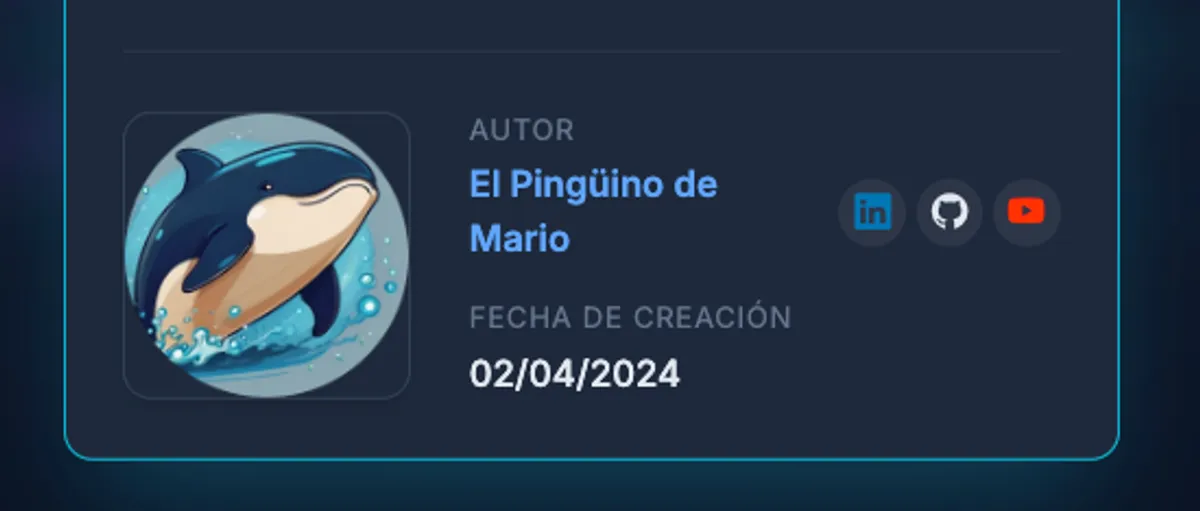Open the author's YouTube channel
This screenshot has height=511, width=1200.
click(x=1026, y=212)
